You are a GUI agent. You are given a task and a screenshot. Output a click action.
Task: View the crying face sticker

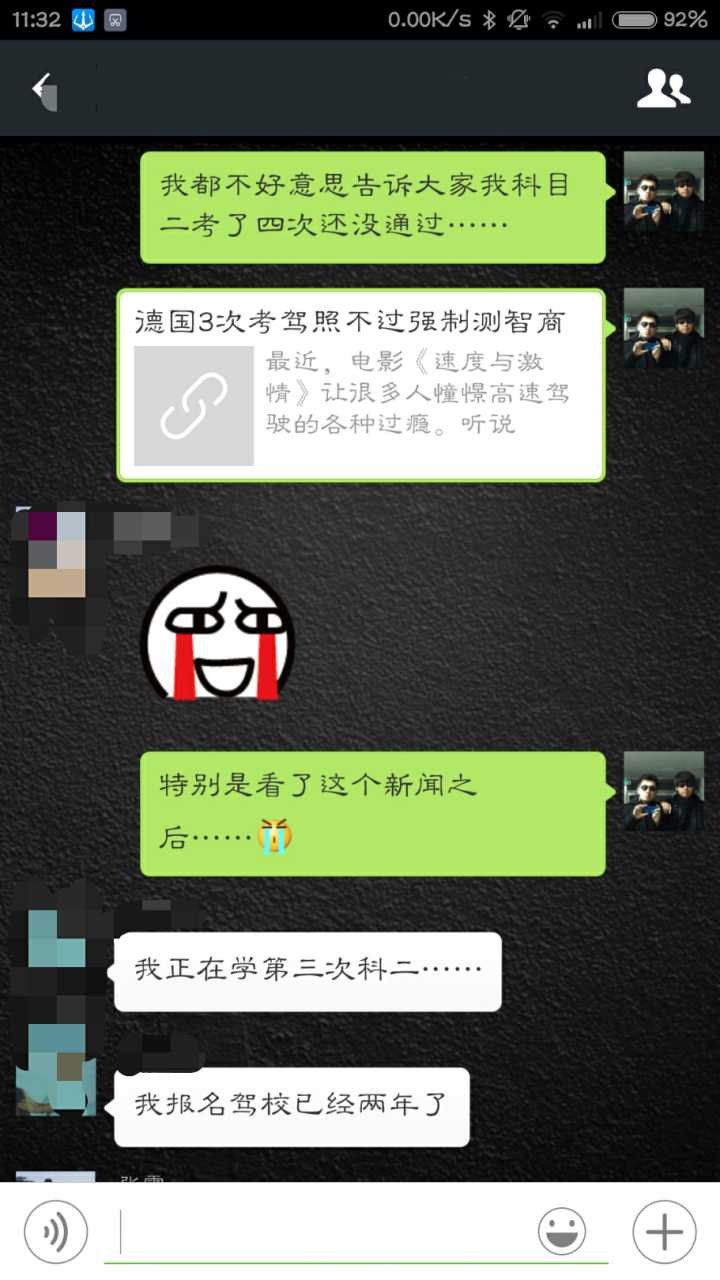click(x=218, y=633)
